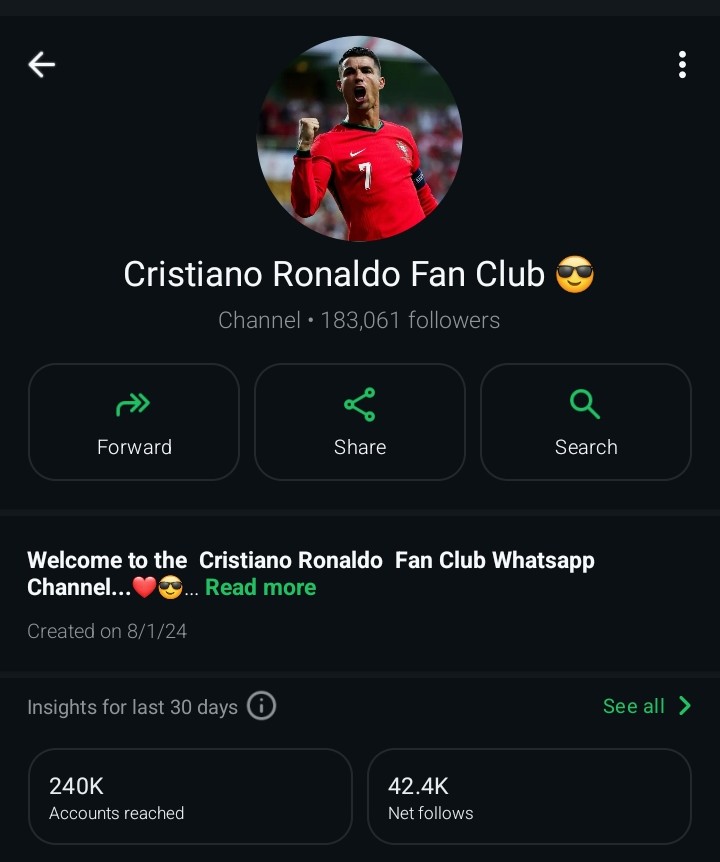Open the Accounts reached card
Viewport: 720px width, 862px height.
(x=190, y=797)
